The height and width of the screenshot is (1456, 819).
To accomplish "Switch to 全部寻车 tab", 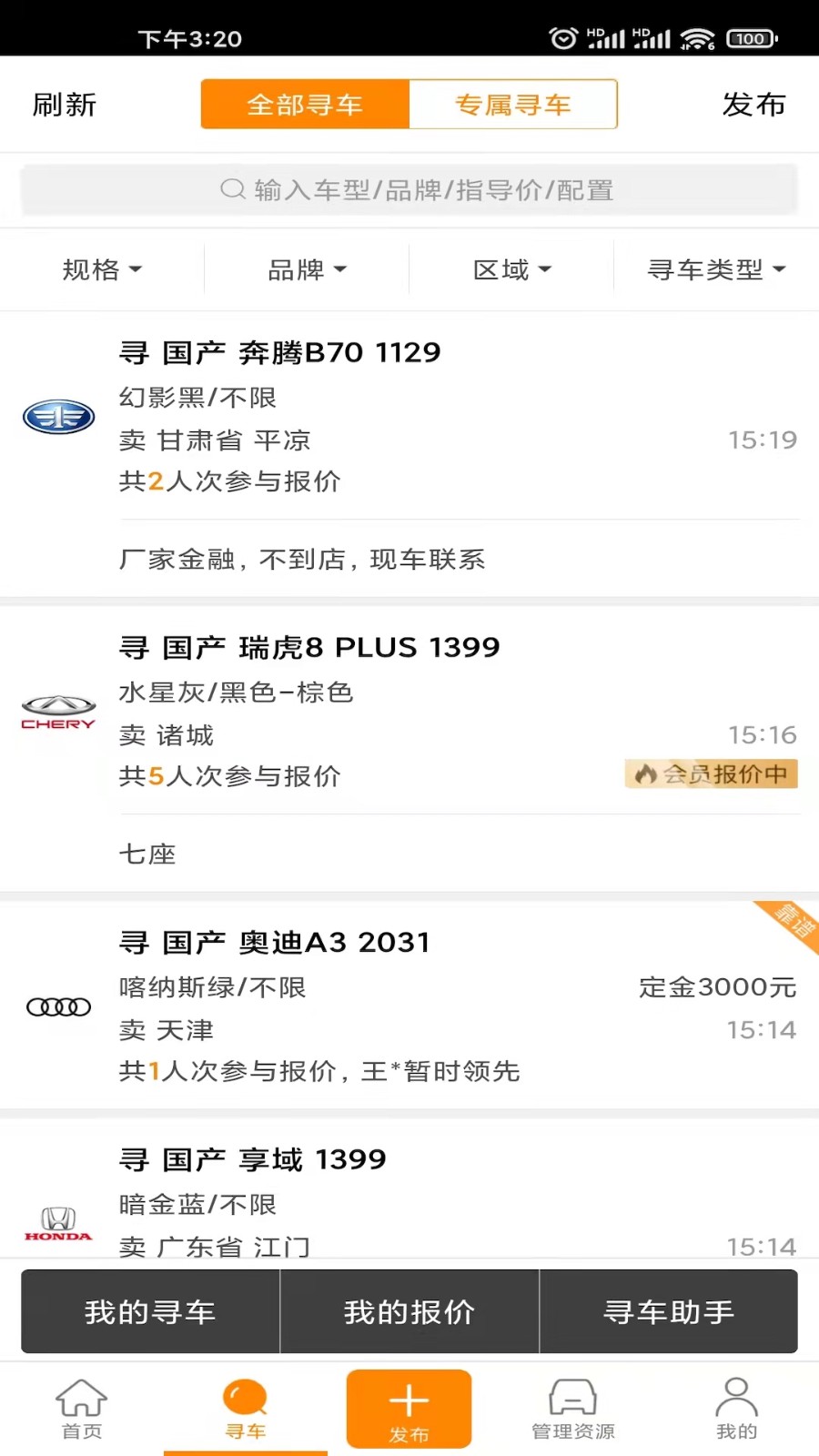I will point(304,104).
